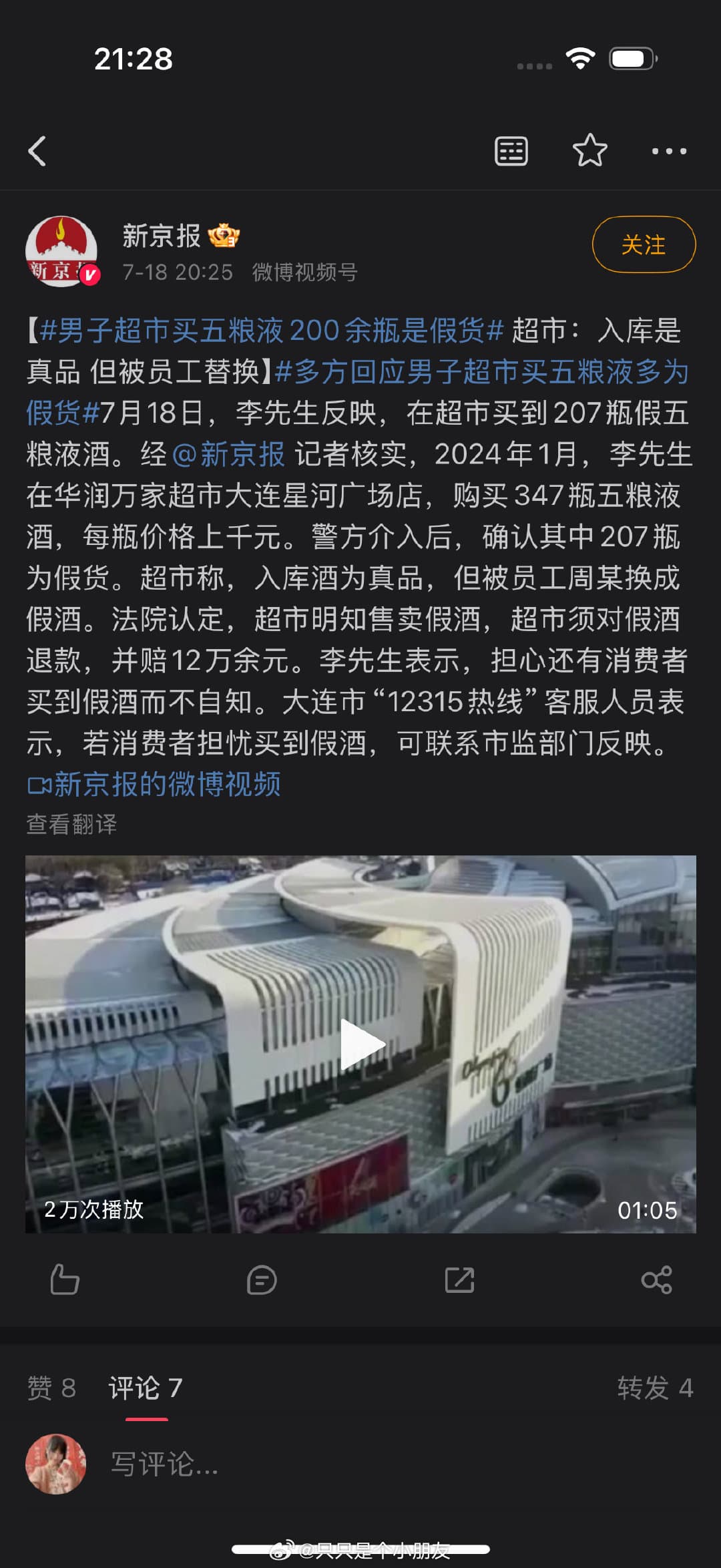Open hashtag #男子超市买五粮液200余瓶是假货#
The width and height of the screenshot is (721, 1568).
(270, 331)
